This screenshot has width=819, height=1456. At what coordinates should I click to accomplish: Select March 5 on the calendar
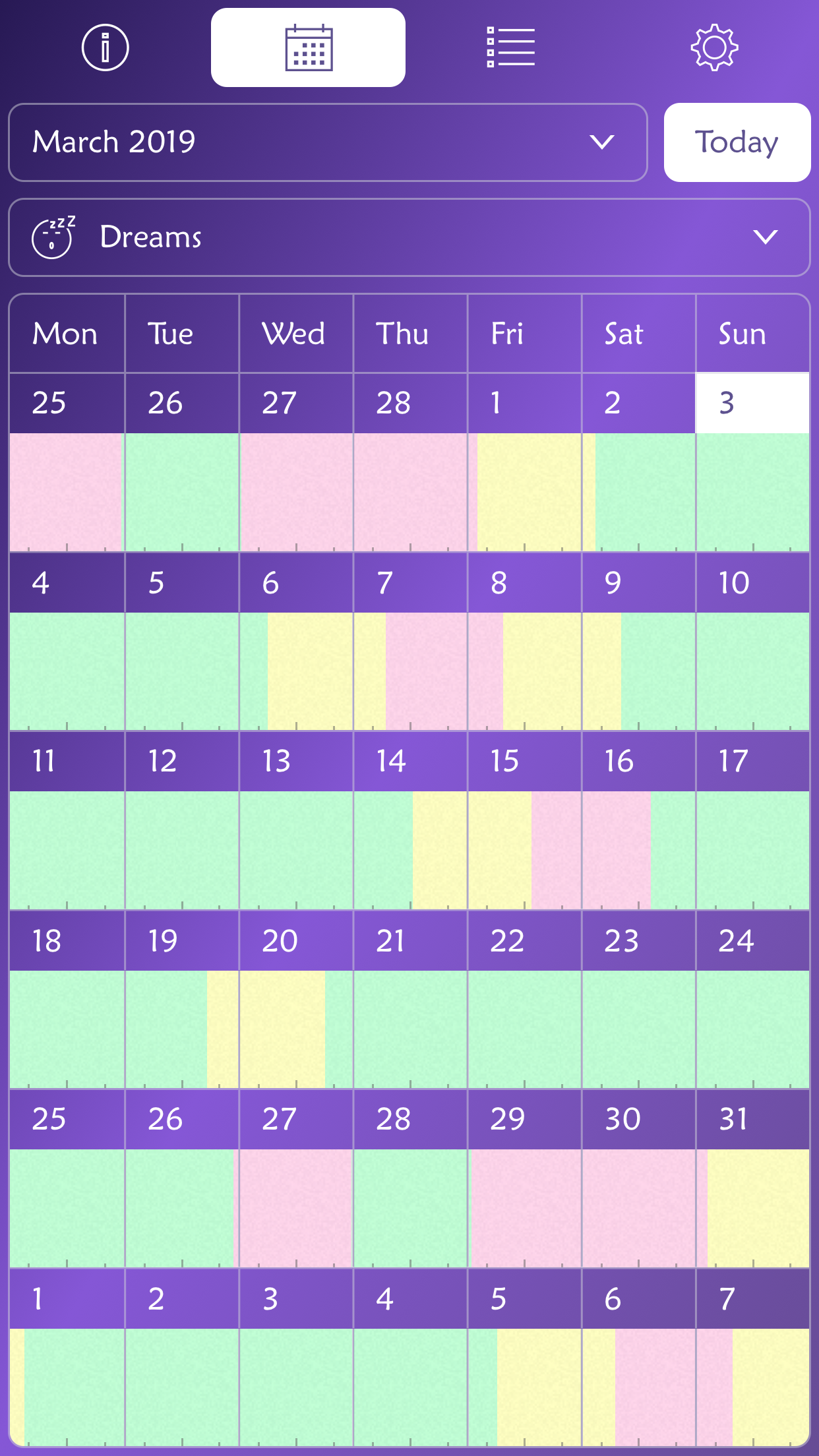coord(182,641)
